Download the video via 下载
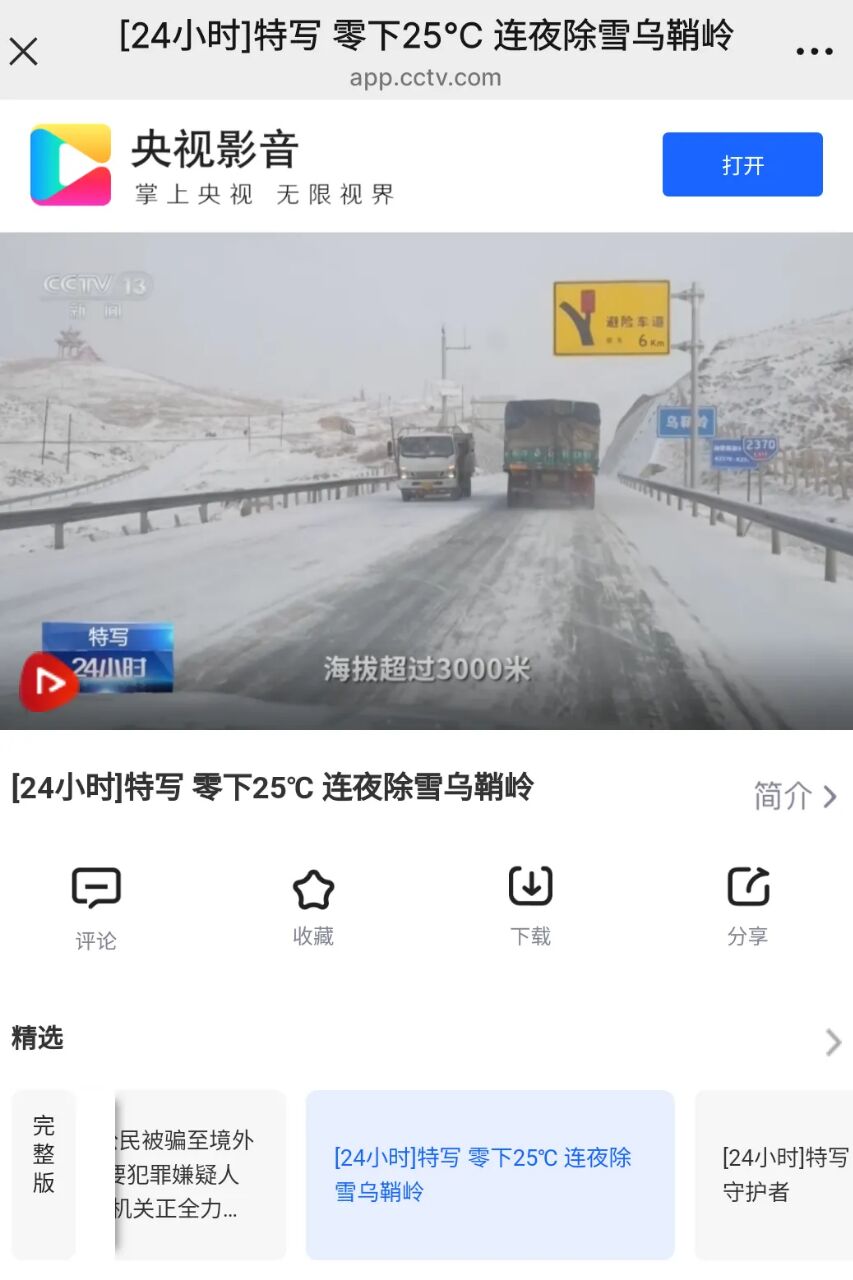Screen dimensions: 853x1280 (530, 903)
